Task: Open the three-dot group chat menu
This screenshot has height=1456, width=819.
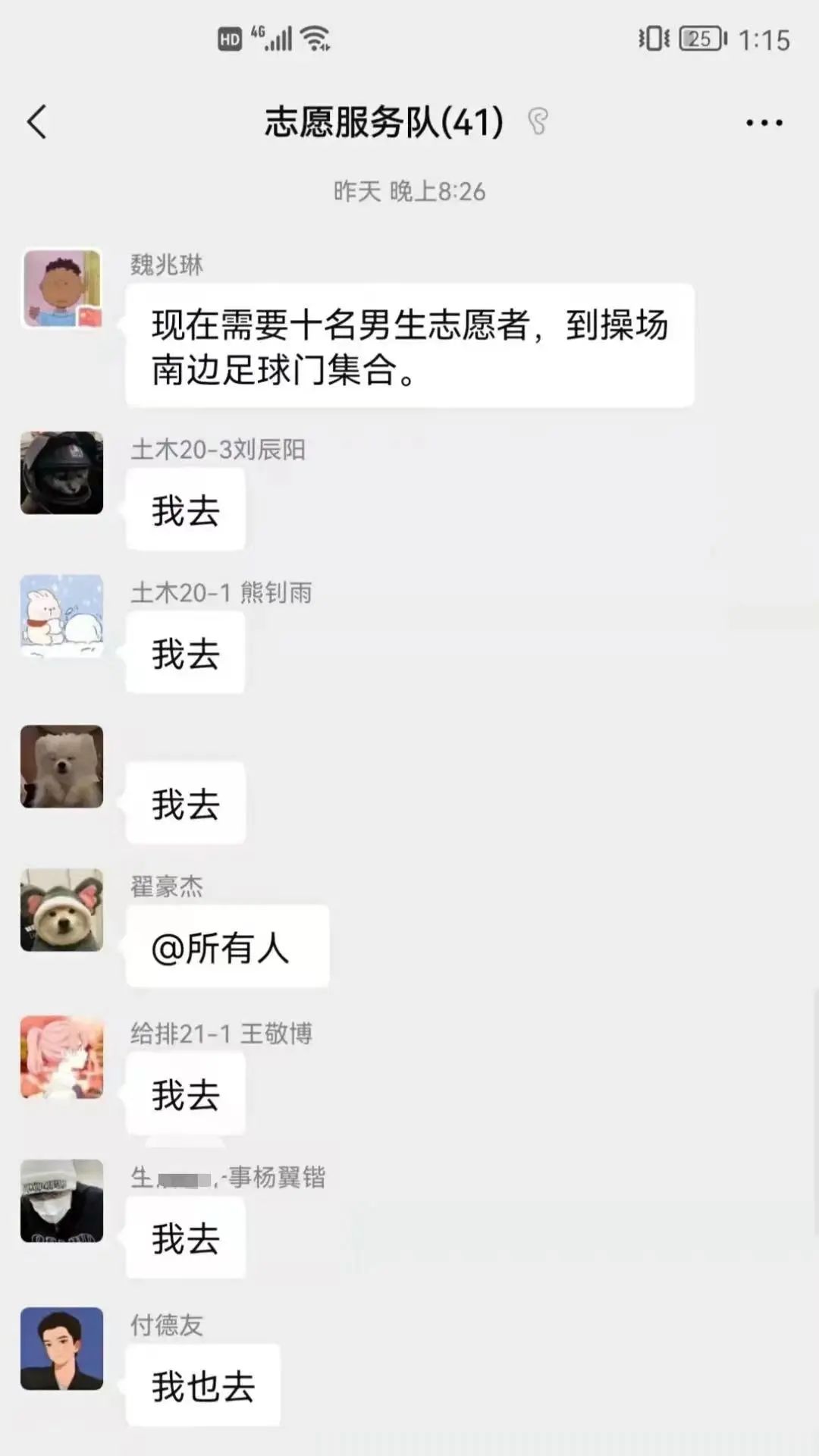Action: (764, 123)
